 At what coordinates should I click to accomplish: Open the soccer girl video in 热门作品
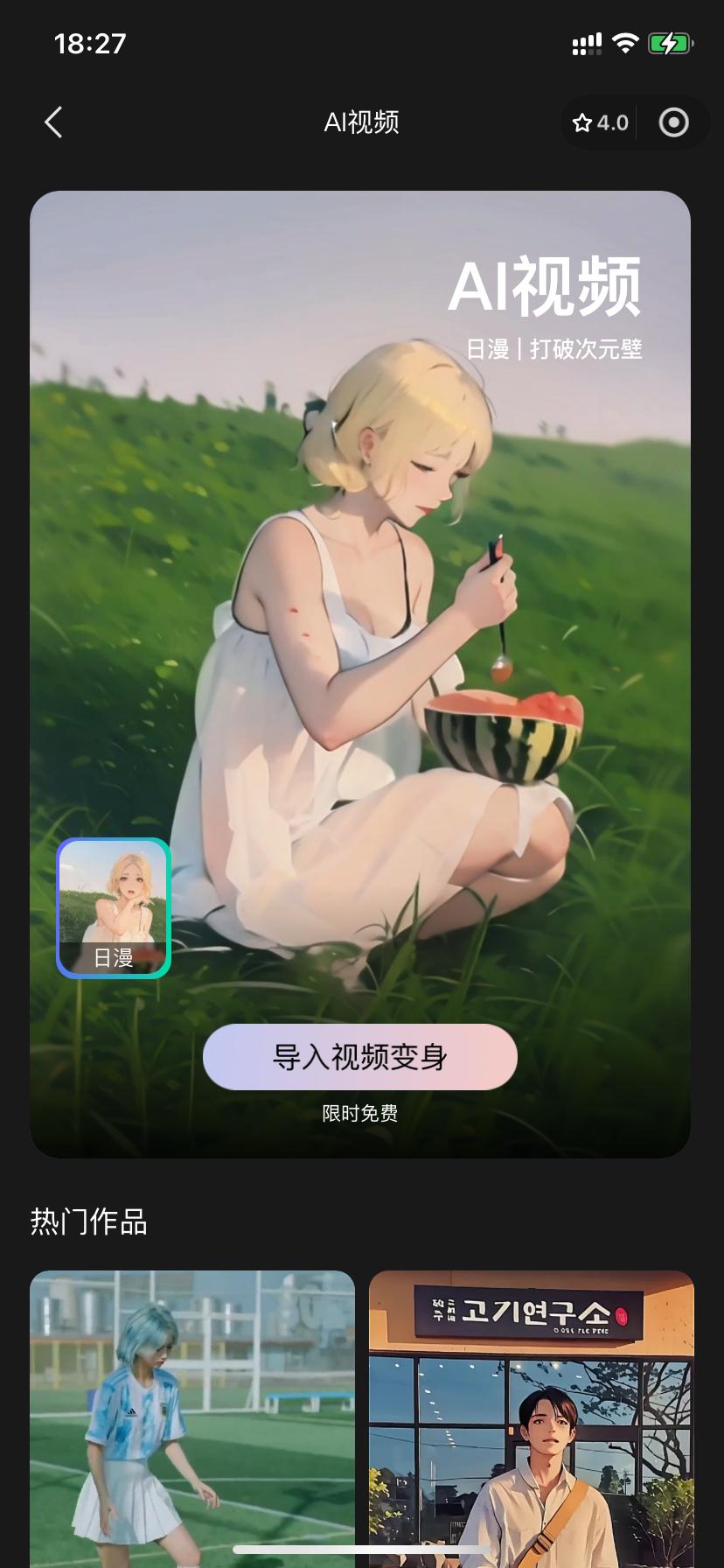click(192, 1417)
